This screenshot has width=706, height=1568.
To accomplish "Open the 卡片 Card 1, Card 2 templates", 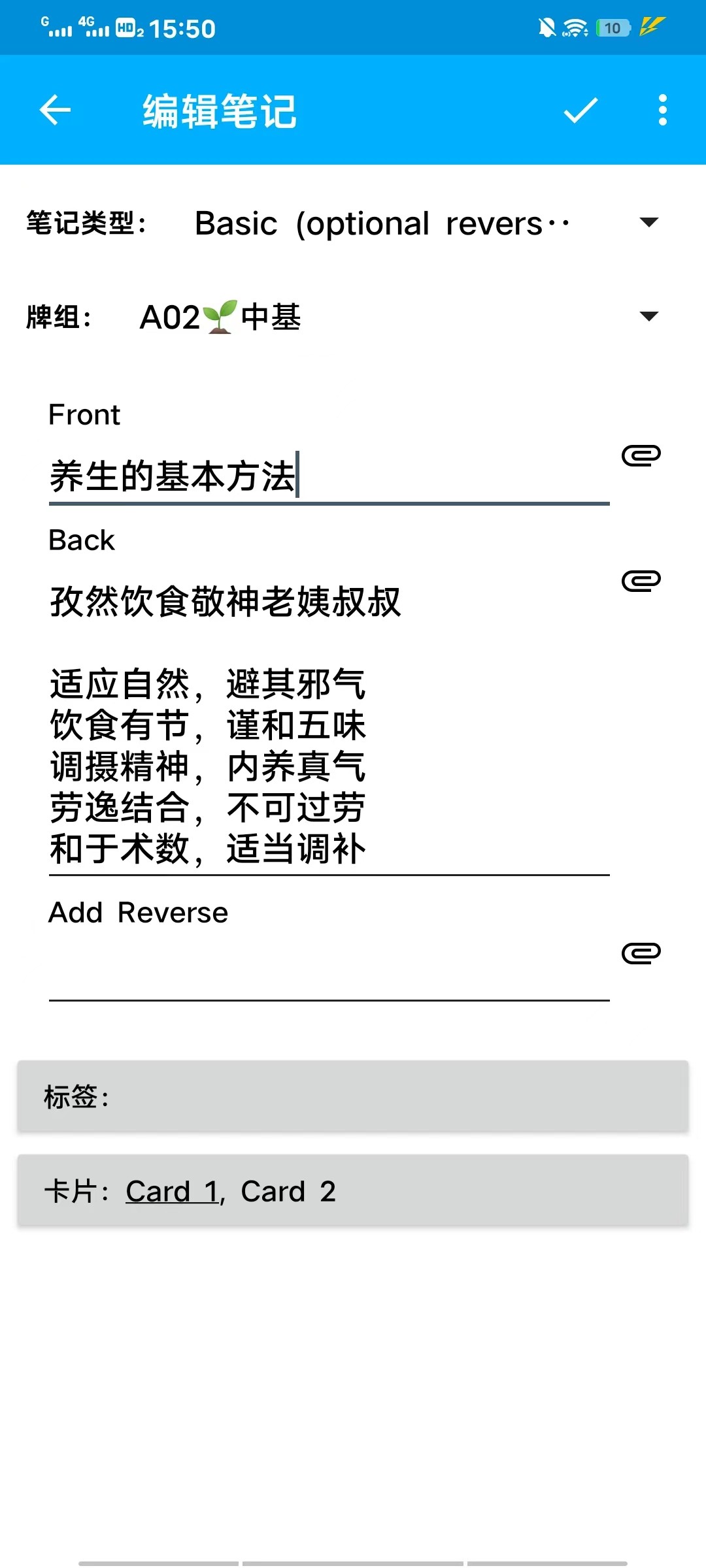I will [x=353, y=1190].
